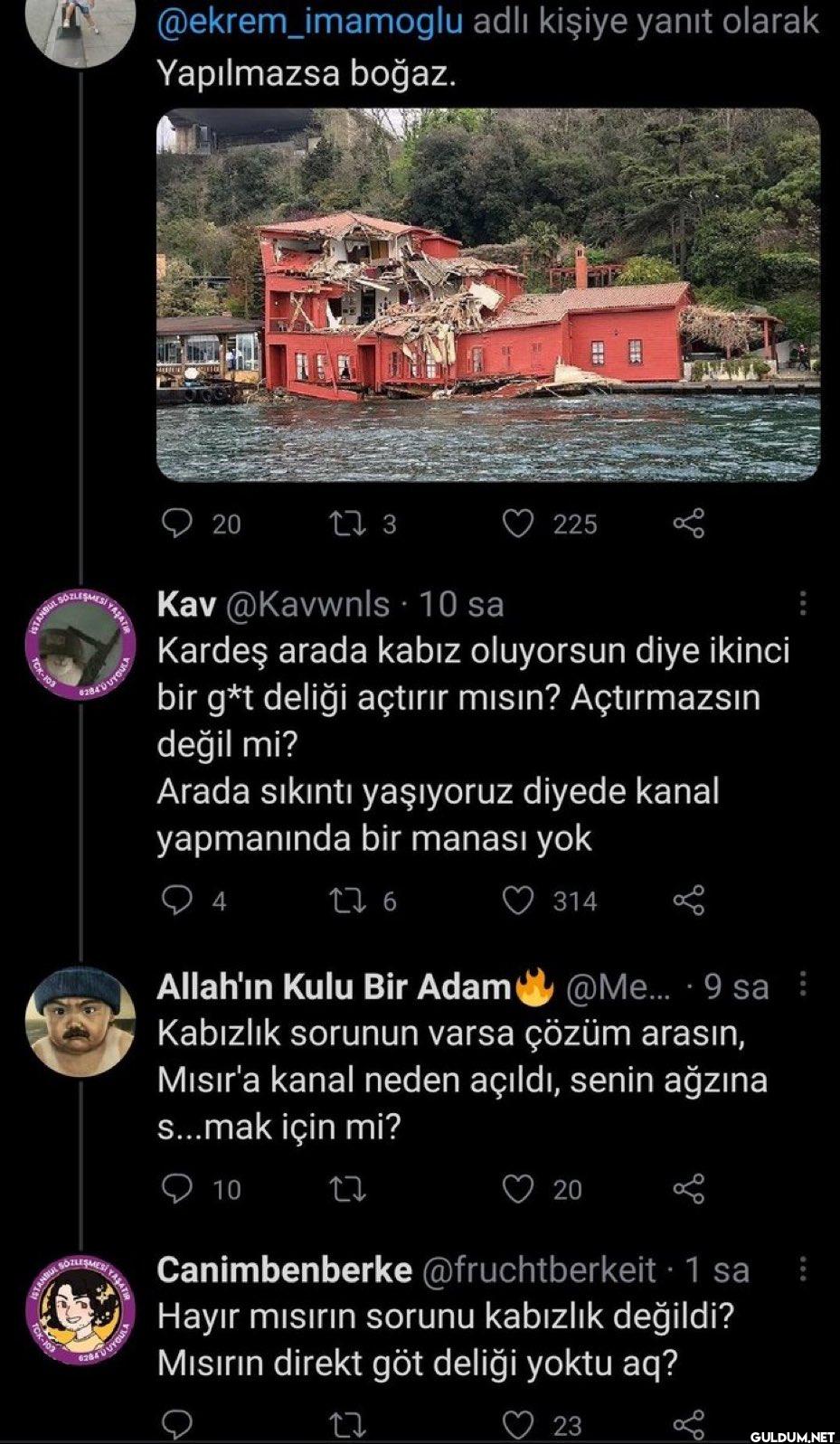Reply to Allah'ın Kulu Bir Adam's tweet

[176, 1189]
